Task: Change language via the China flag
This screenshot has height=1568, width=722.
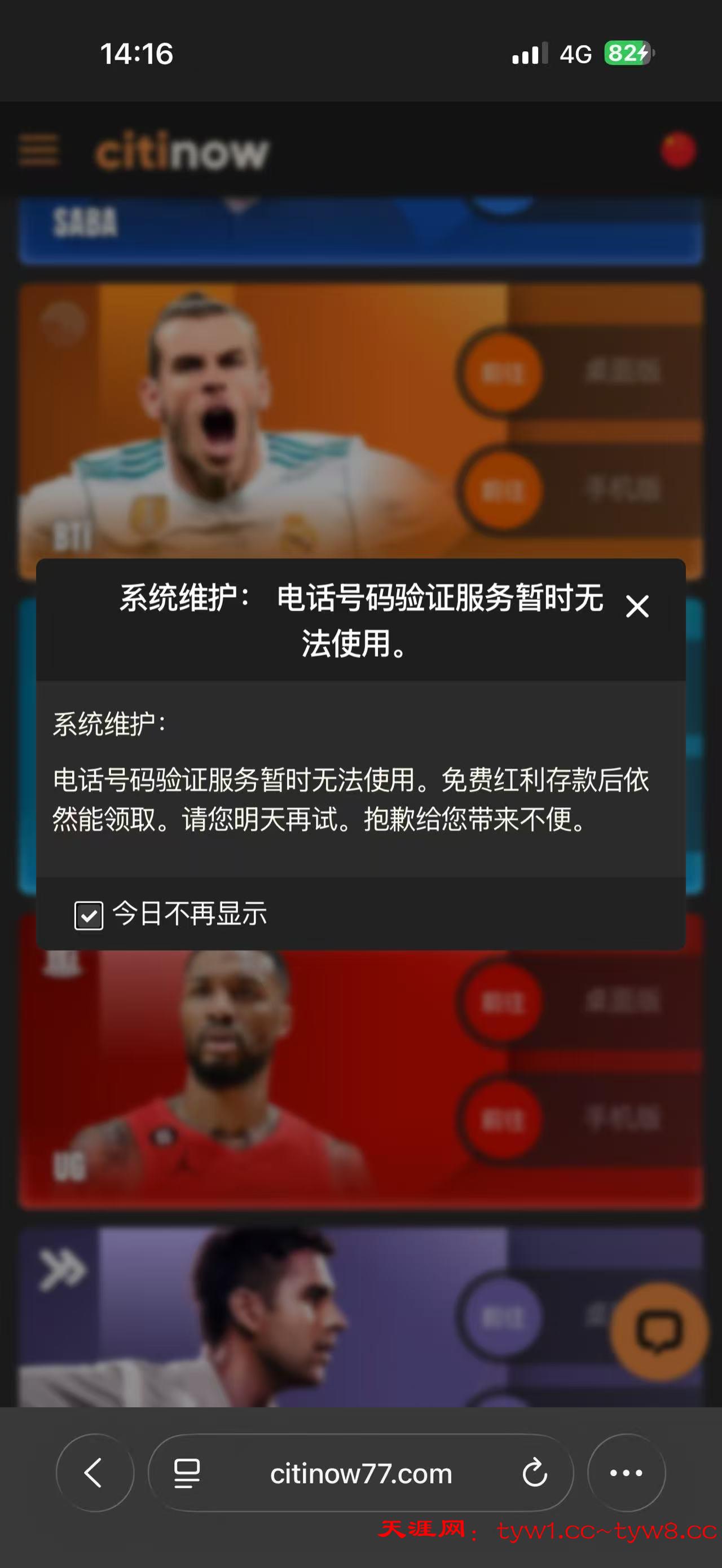Action: click(678, 150)
